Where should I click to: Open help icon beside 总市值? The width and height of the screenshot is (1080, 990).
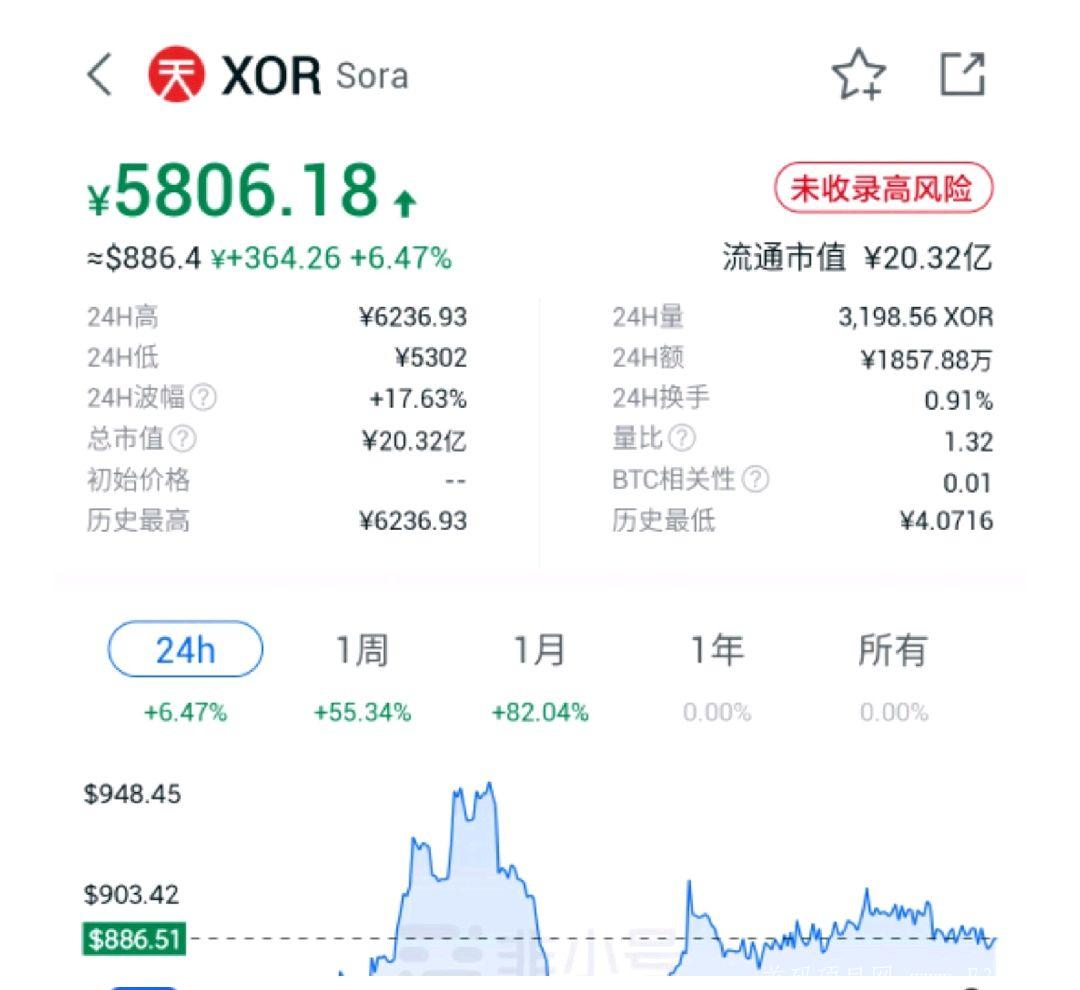pyautogui.click(x=183, y=439)
